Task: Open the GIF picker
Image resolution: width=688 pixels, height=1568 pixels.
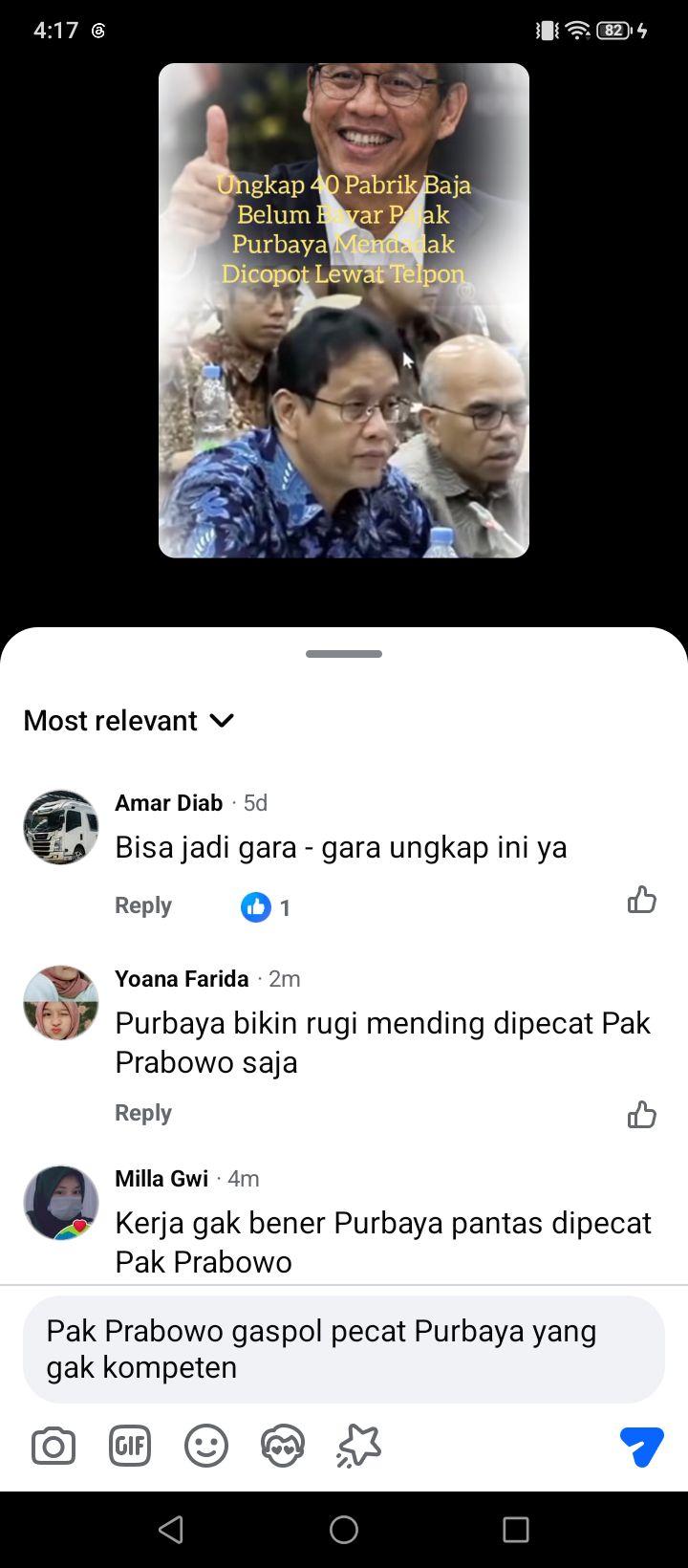Action: point(130,1447)
